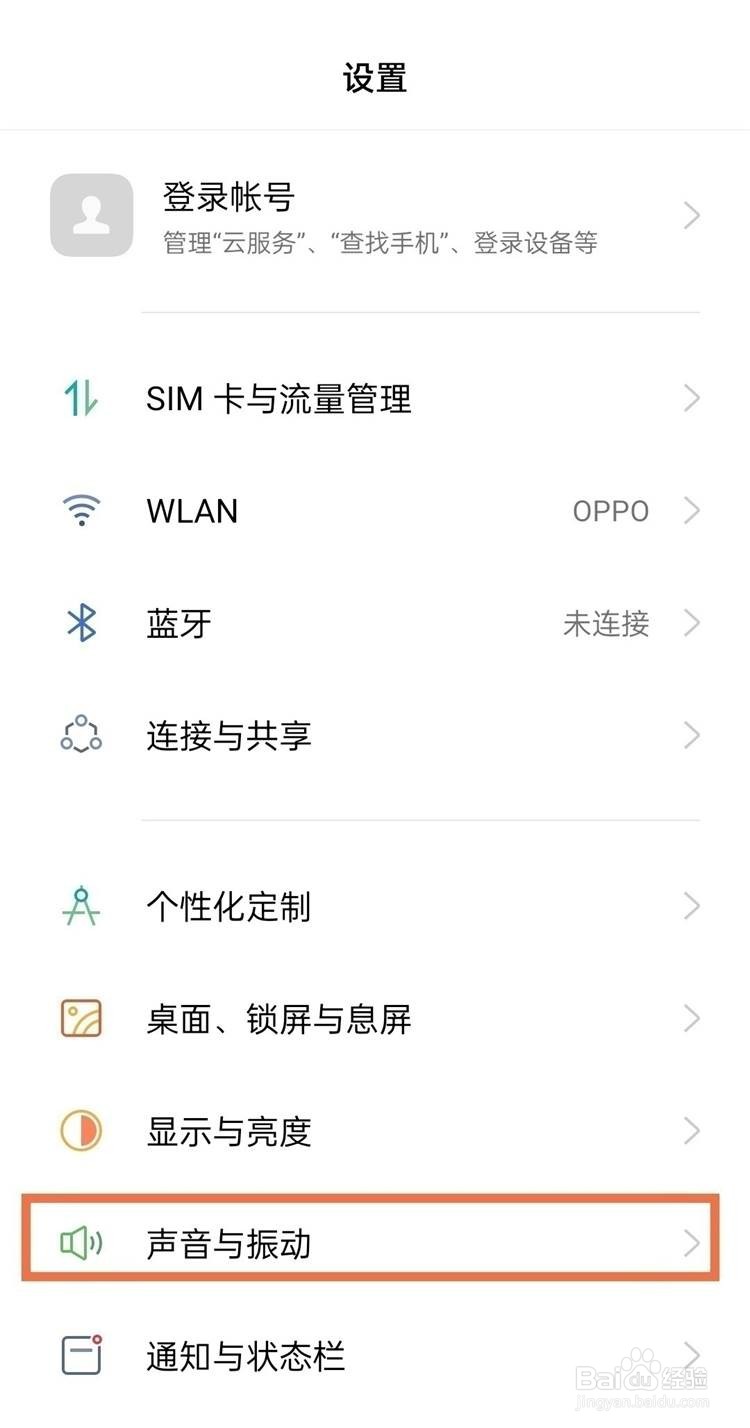Open the 登录帐号 account login row
Viewport: 750px width, 1428px height.
coord(375,216)
